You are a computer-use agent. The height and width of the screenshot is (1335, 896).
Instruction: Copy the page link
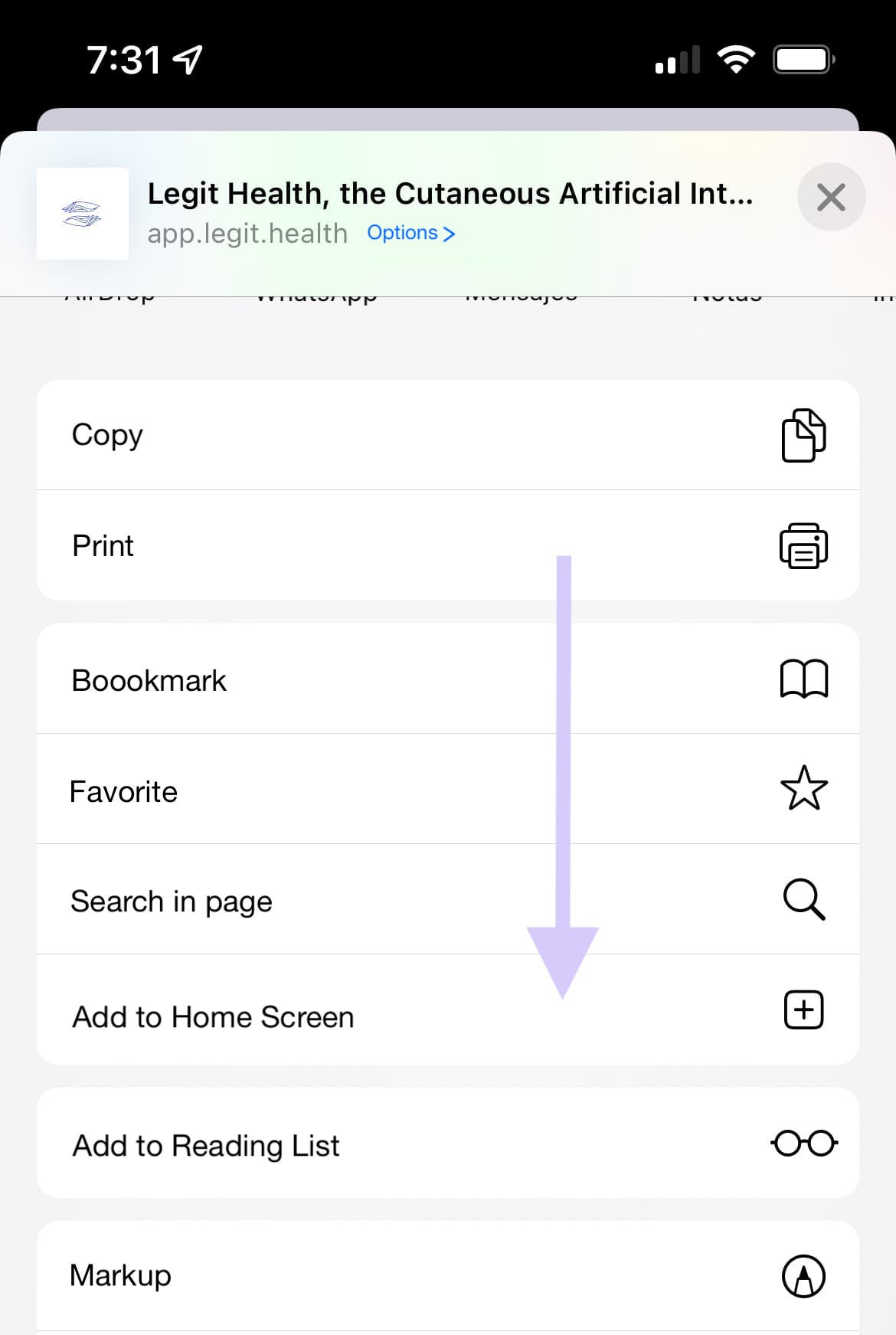click(447, 435)
